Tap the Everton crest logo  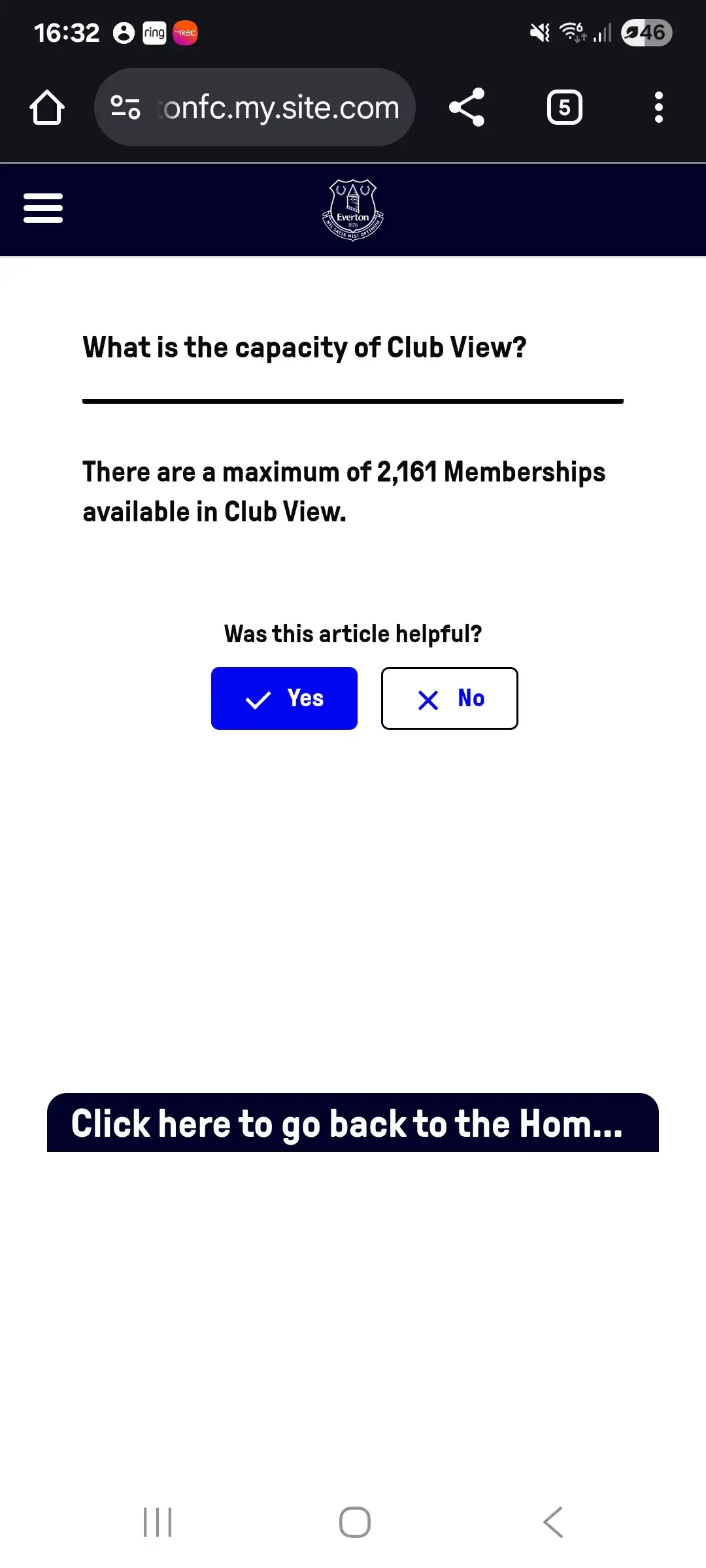(353, 210)
